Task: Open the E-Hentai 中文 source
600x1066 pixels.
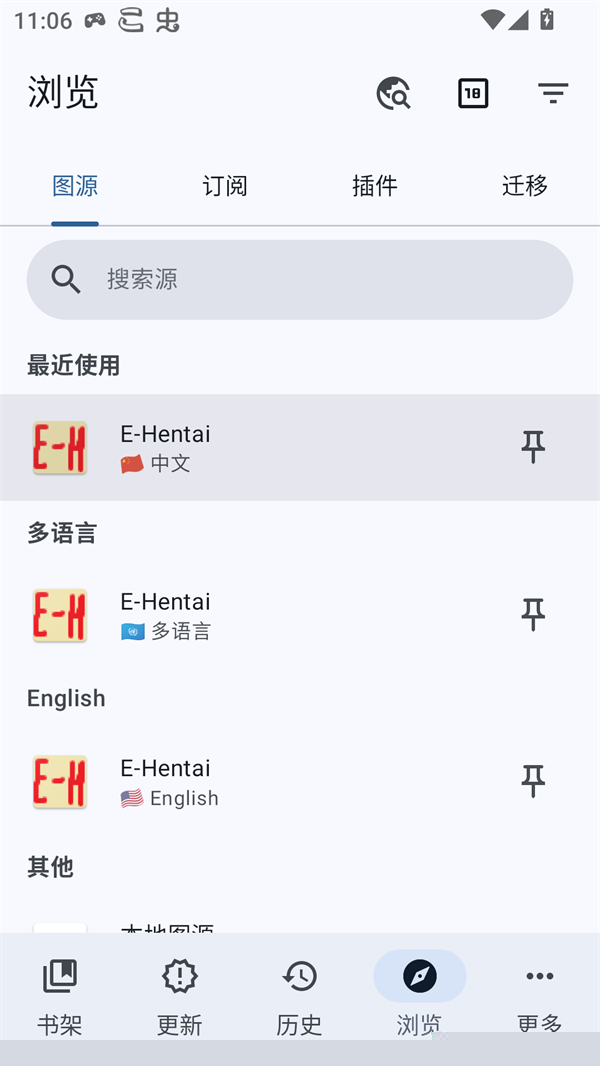Action: click(x=250, y=447)
